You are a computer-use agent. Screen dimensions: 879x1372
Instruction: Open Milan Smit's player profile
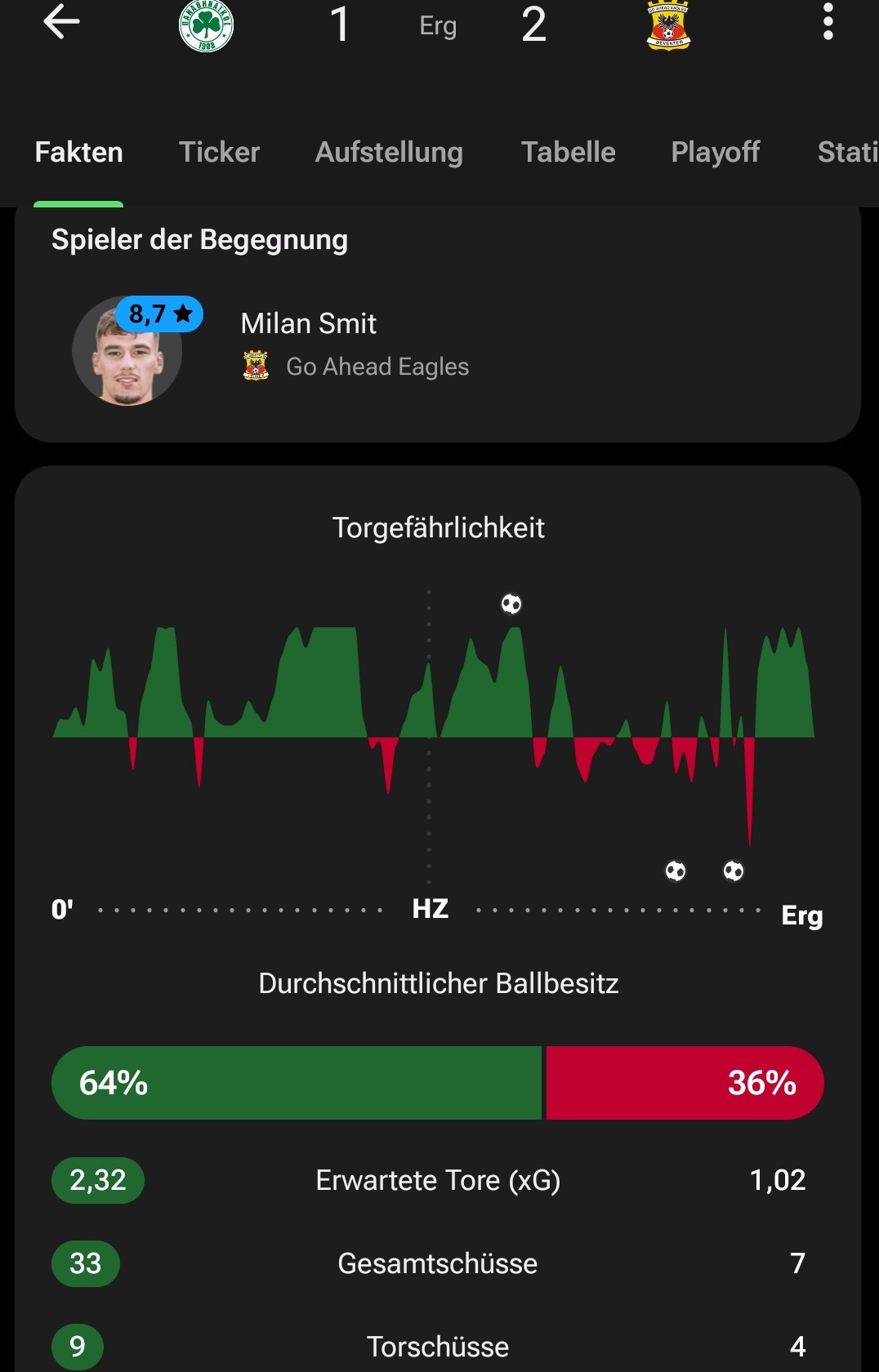[308, 324]
